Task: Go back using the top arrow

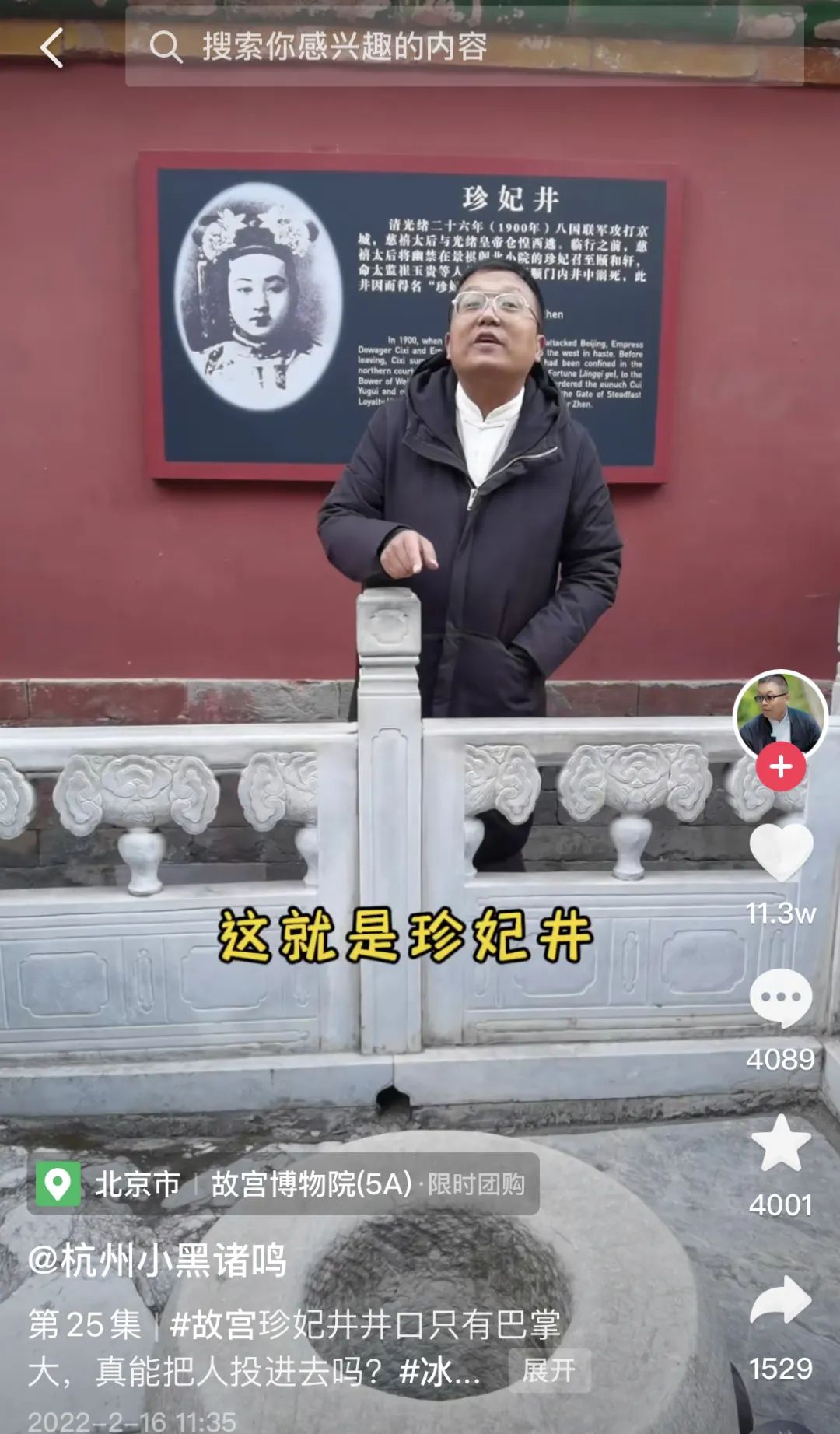Action: [52, 48]
